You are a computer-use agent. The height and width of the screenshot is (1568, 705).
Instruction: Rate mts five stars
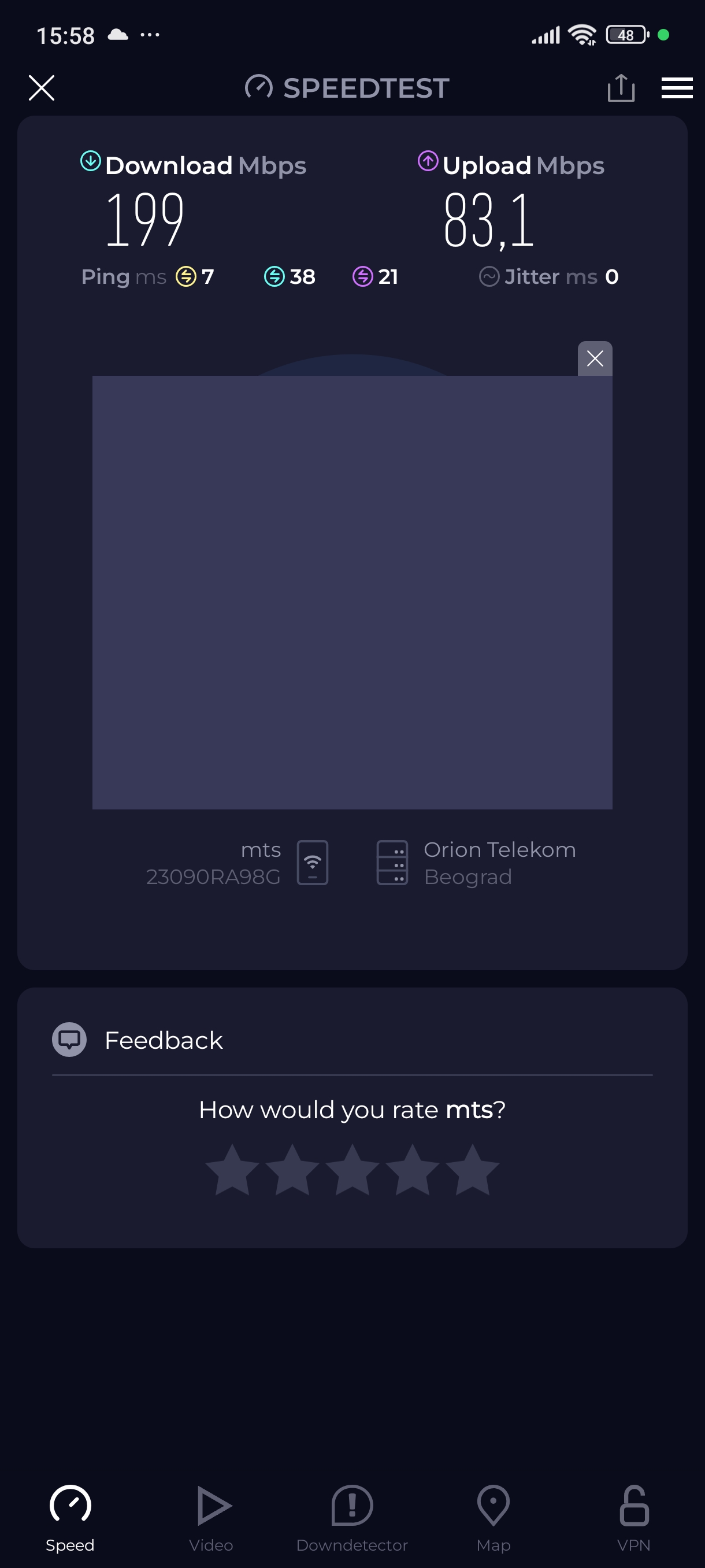point(472,1170)
